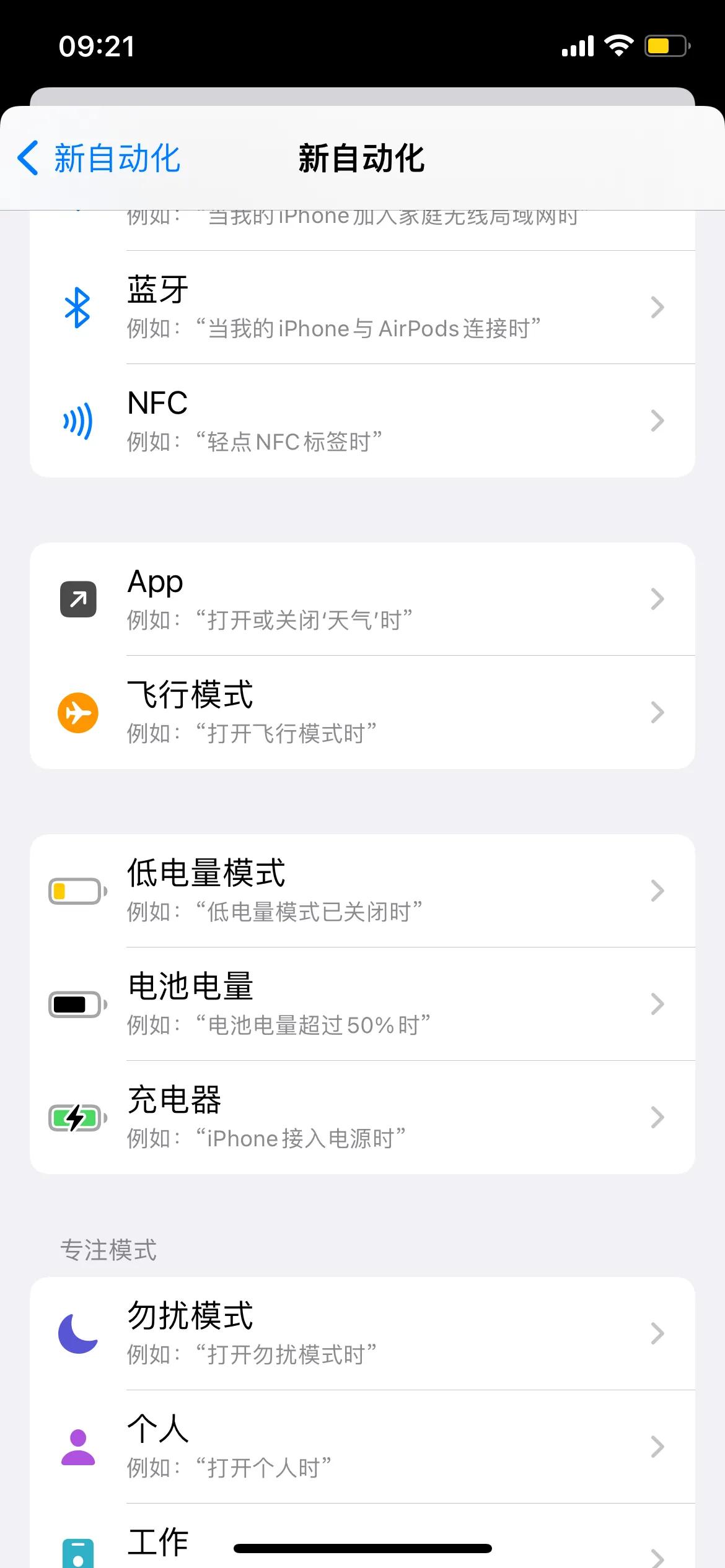The width and height of the screenshot is (725, 1568).
Task: Tap the orange airplane mode icon
Action: 78,712
